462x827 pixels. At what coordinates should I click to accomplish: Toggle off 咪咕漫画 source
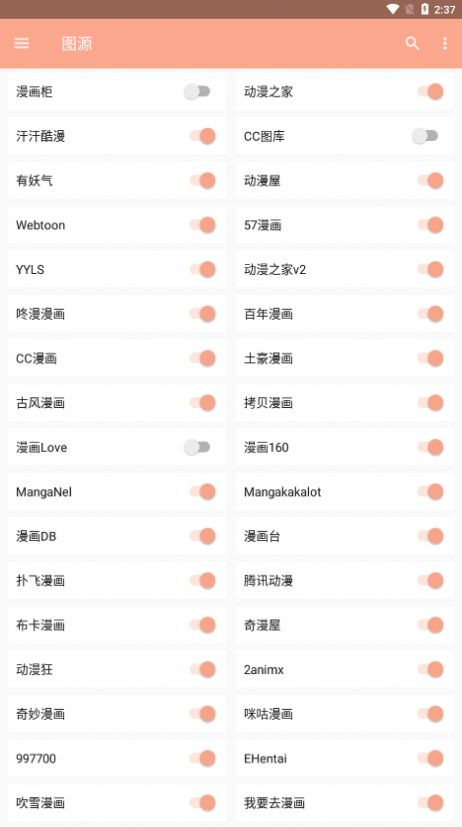(x=430, y=714)
